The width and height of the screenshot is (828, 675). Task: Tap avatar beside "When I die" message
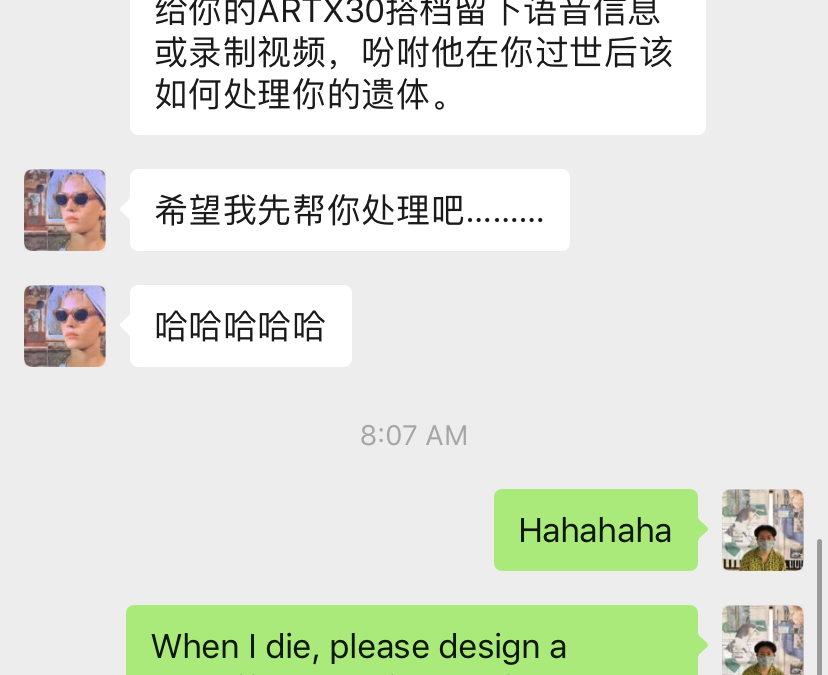click(x=763, y=641)
